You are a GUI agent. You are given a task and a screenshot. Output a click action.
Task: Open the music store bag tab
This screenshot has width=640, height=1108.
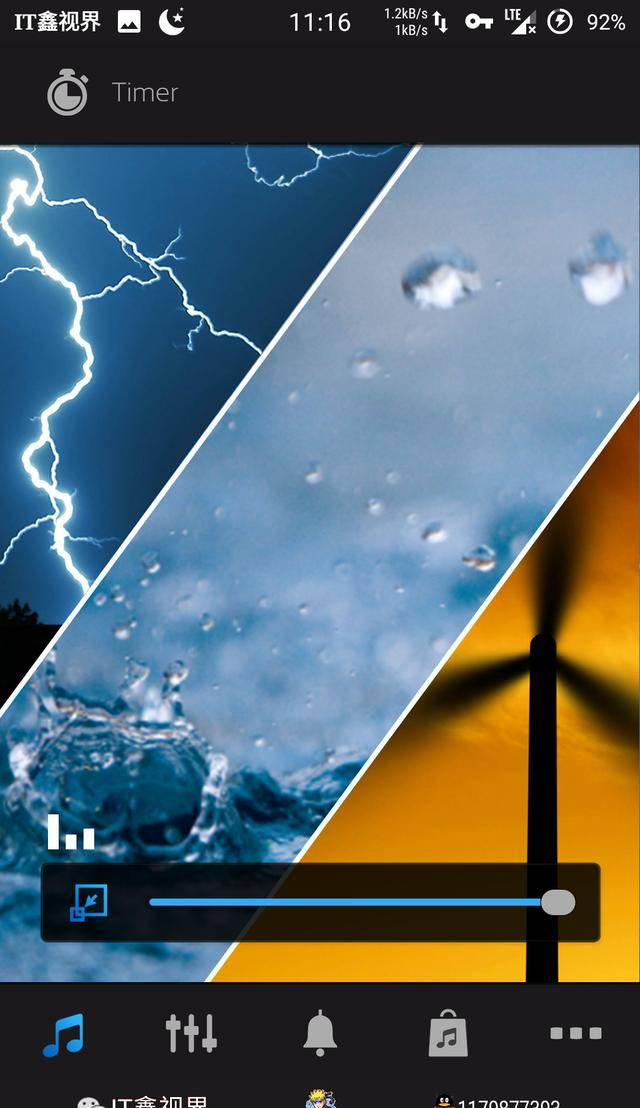tap(448, 1034)
